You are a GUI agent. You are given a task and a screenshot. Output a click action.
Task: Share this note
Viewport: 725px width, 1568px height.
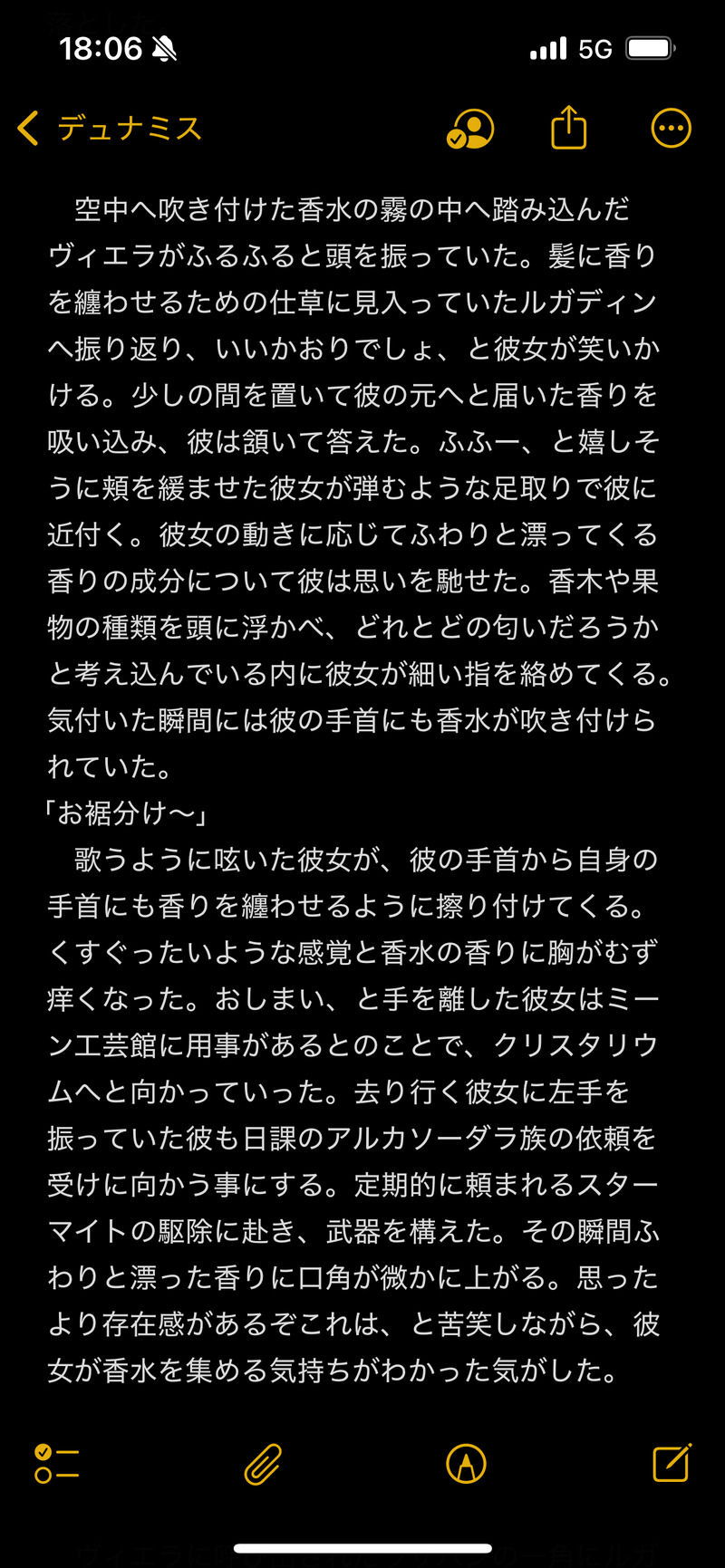click(x=569, y=127)
